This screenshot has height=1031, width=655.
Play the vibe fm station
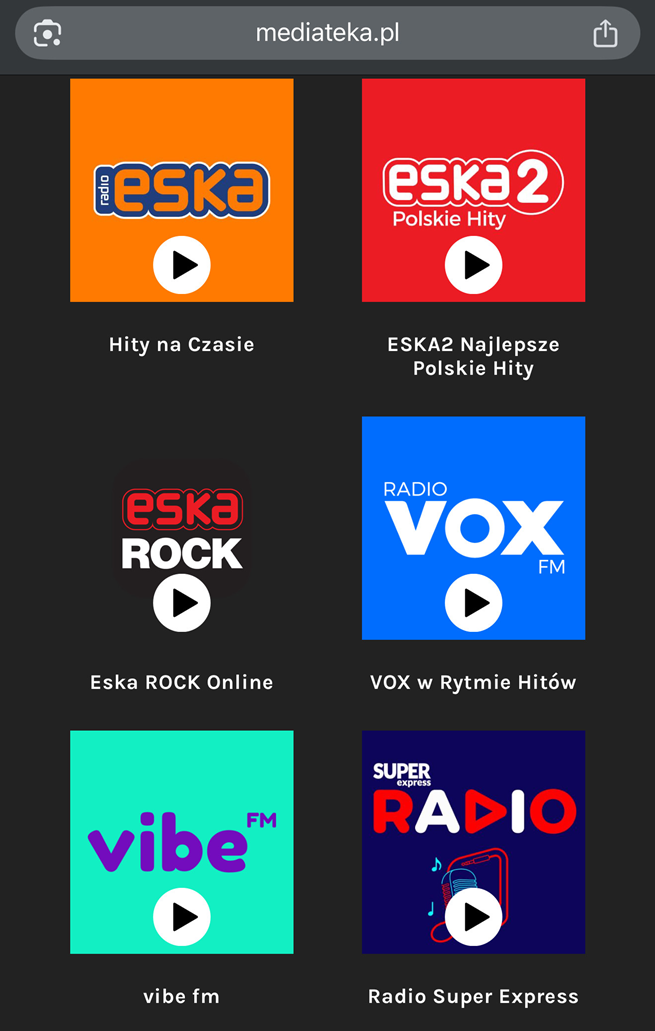tap(182, 917)
